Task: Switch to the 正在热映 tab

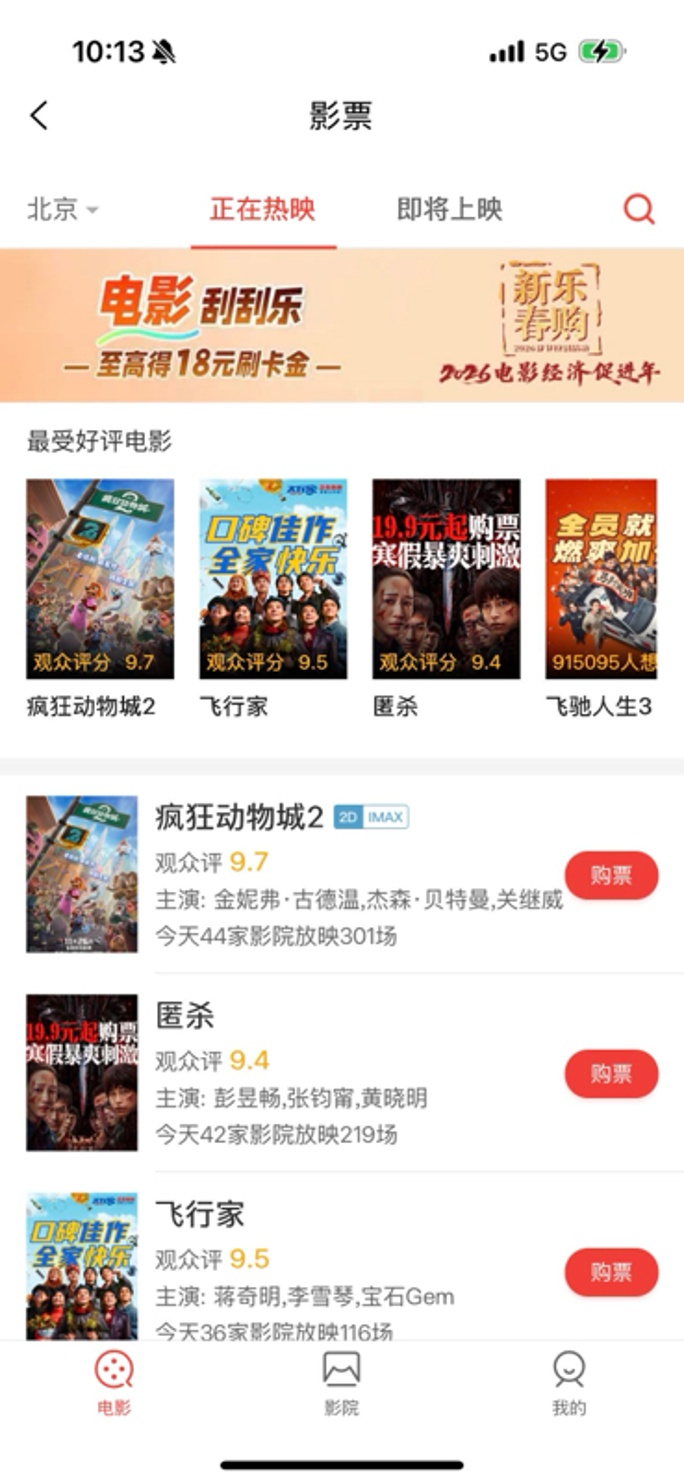Action: click(262, 210)
